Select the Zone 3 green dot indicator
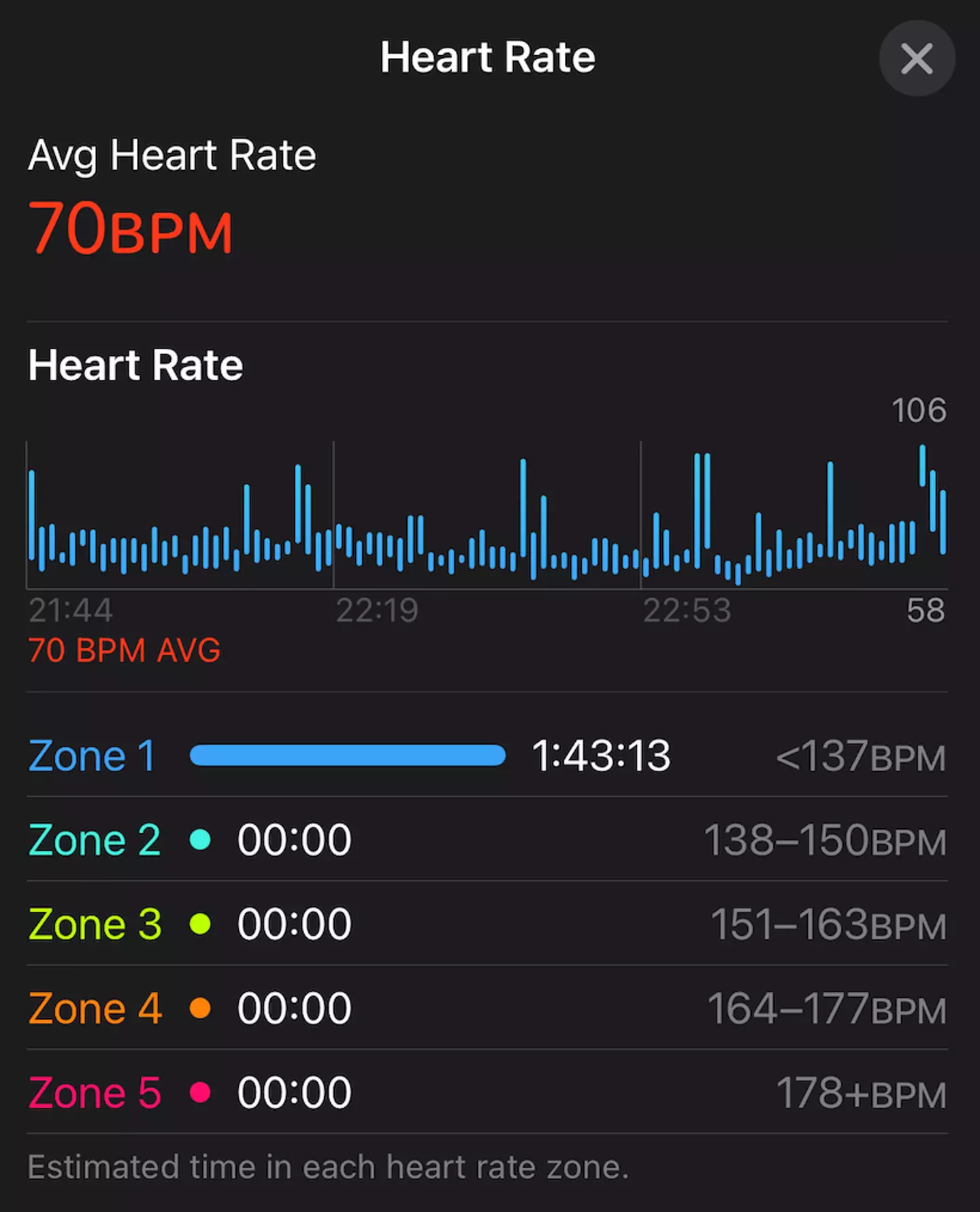Image resolution: width=980 pixels, height=1212 pixels. click(x=200, y=925)
